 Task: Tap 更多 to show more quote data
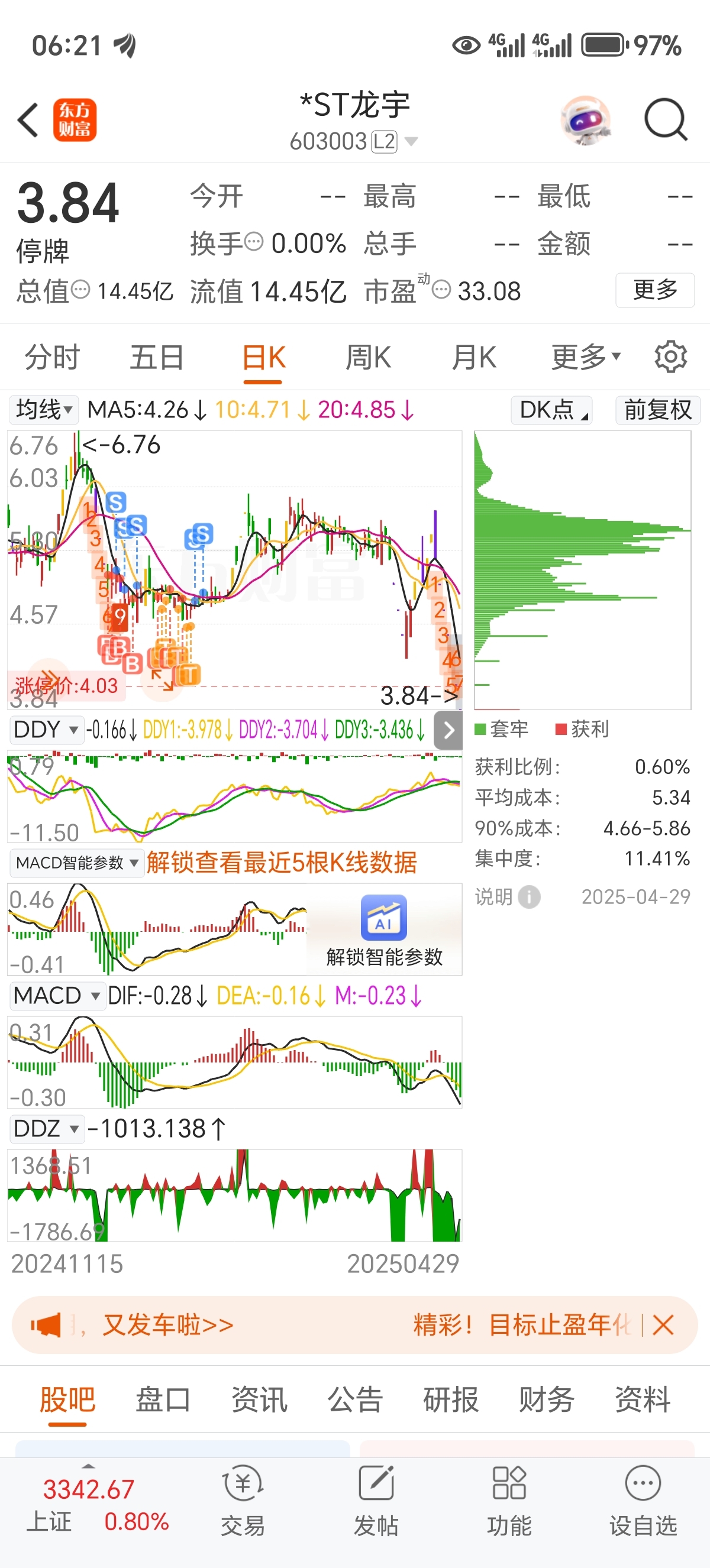[x=654, y=290]
